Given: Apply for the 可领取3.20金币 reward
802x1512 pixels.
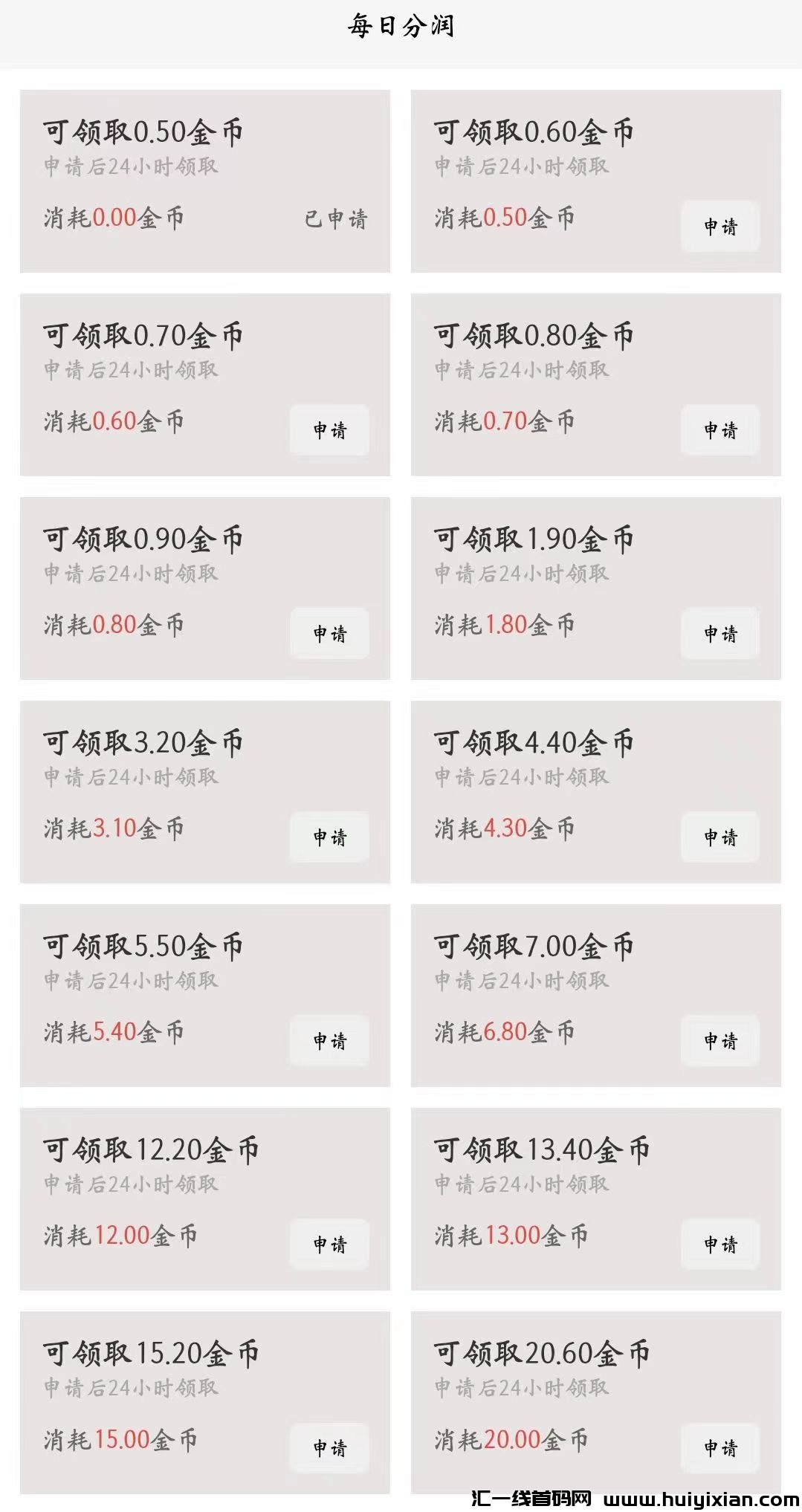Looking at the screenshot, I should 329,837.
